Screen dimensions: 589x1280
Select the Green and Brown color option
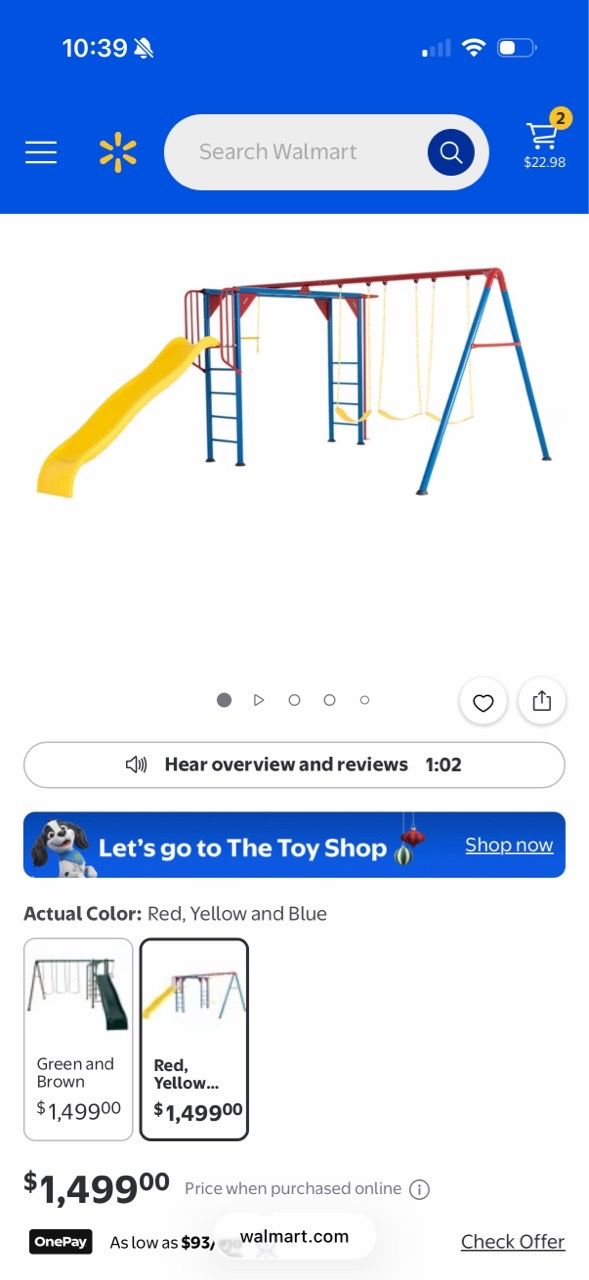click(x=78, y=1039)
